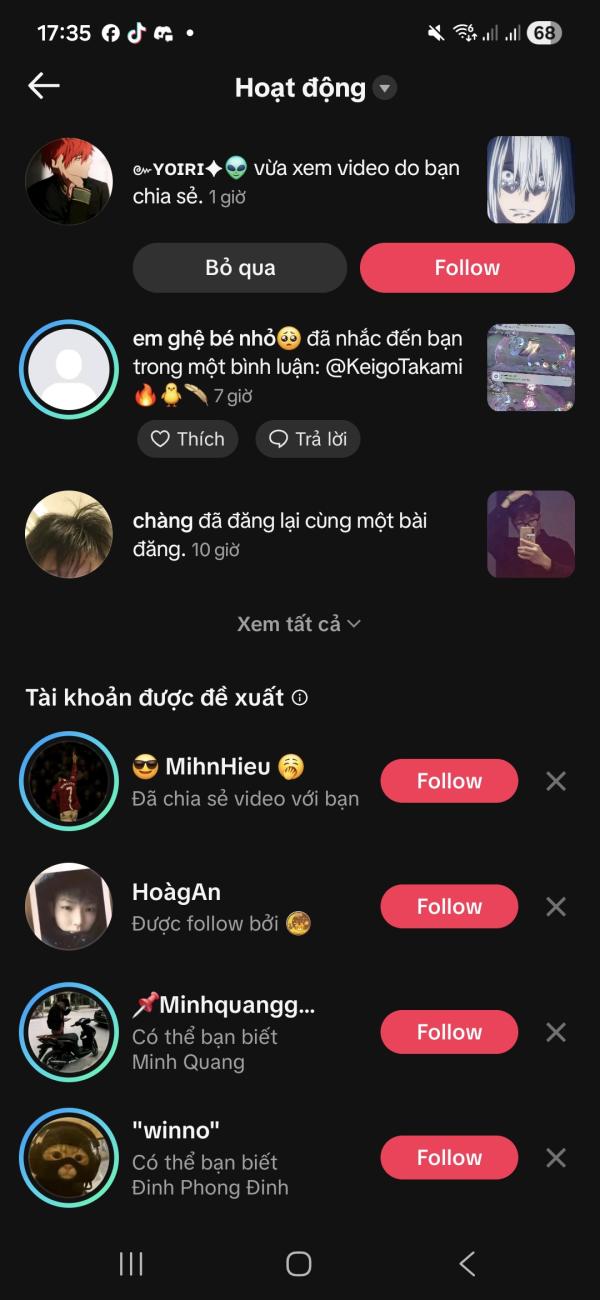
Task: Follow HoàgAn suggested account
Action: [449, 907]
